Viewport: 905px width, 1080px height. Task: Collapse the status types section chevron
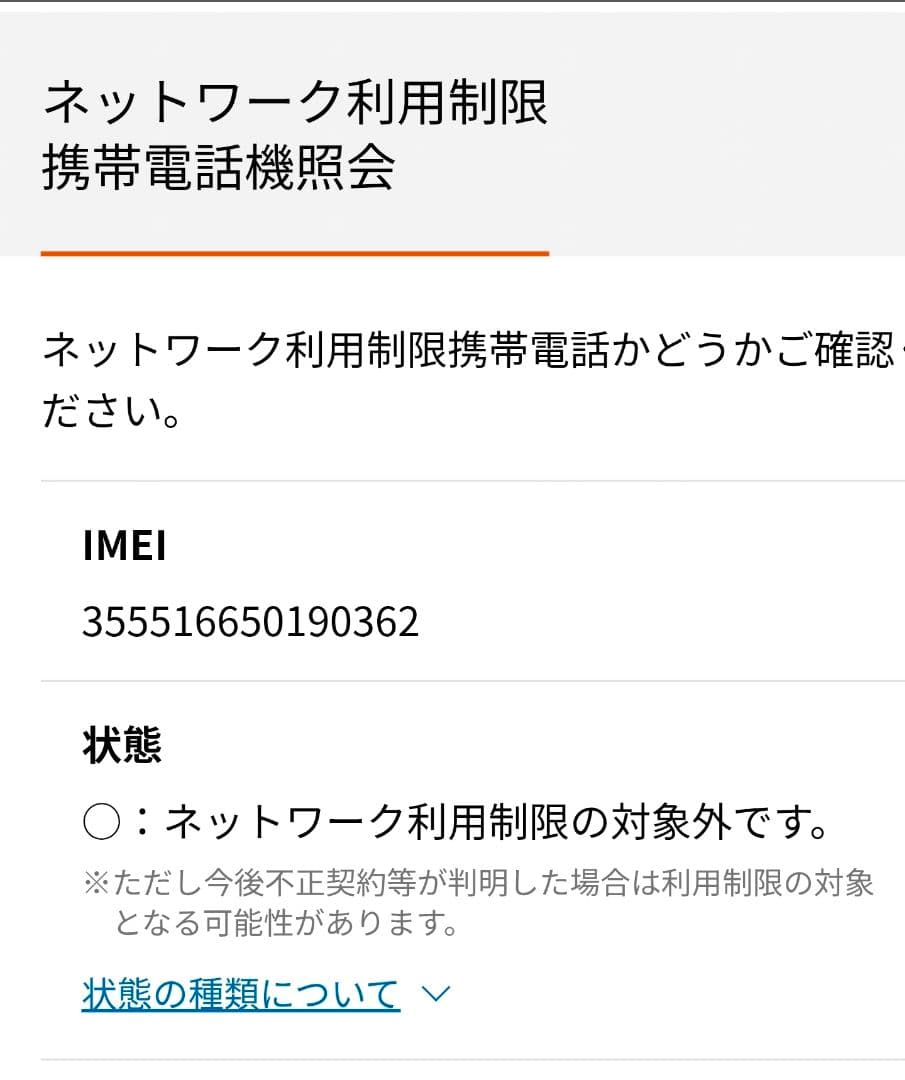pyautogui.click(x=435, y=992)
